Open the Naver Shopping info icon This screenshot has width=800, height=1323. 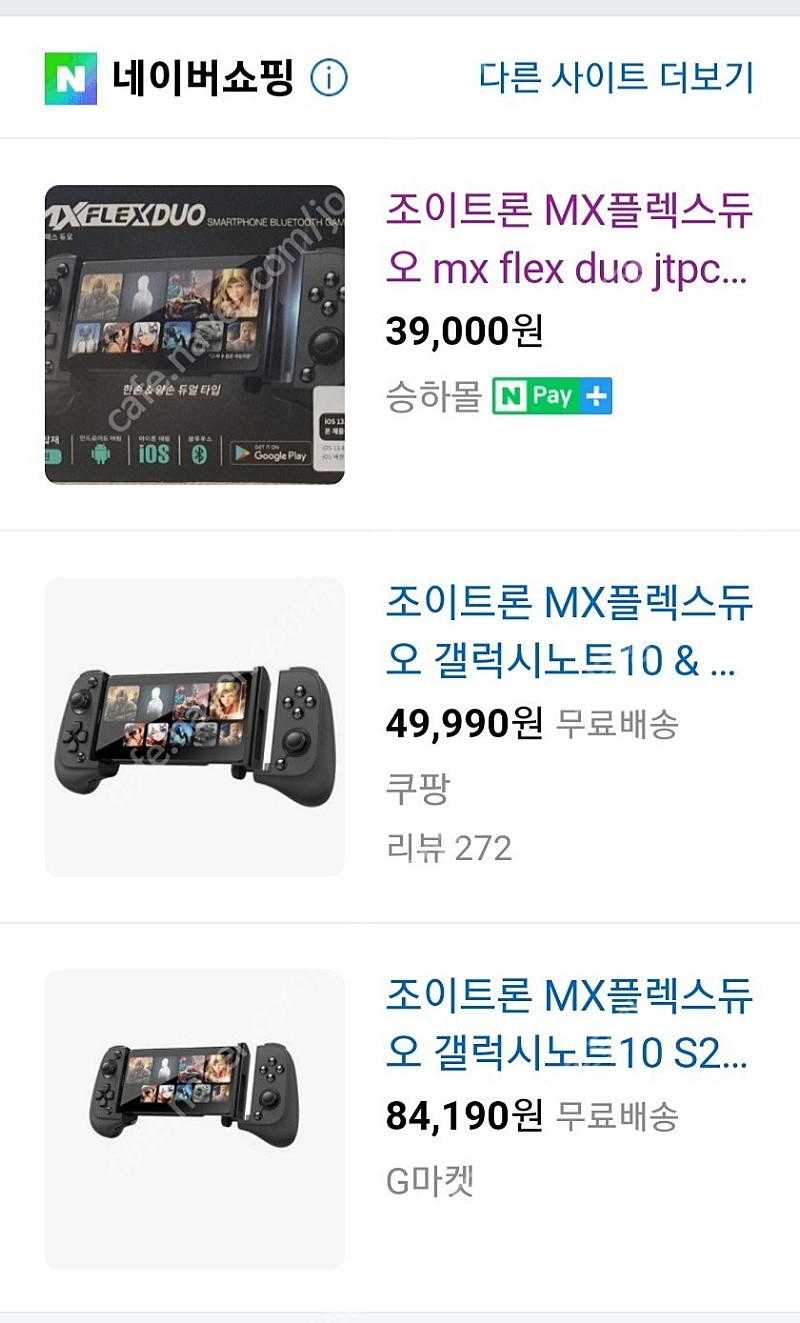click(329, 77)
